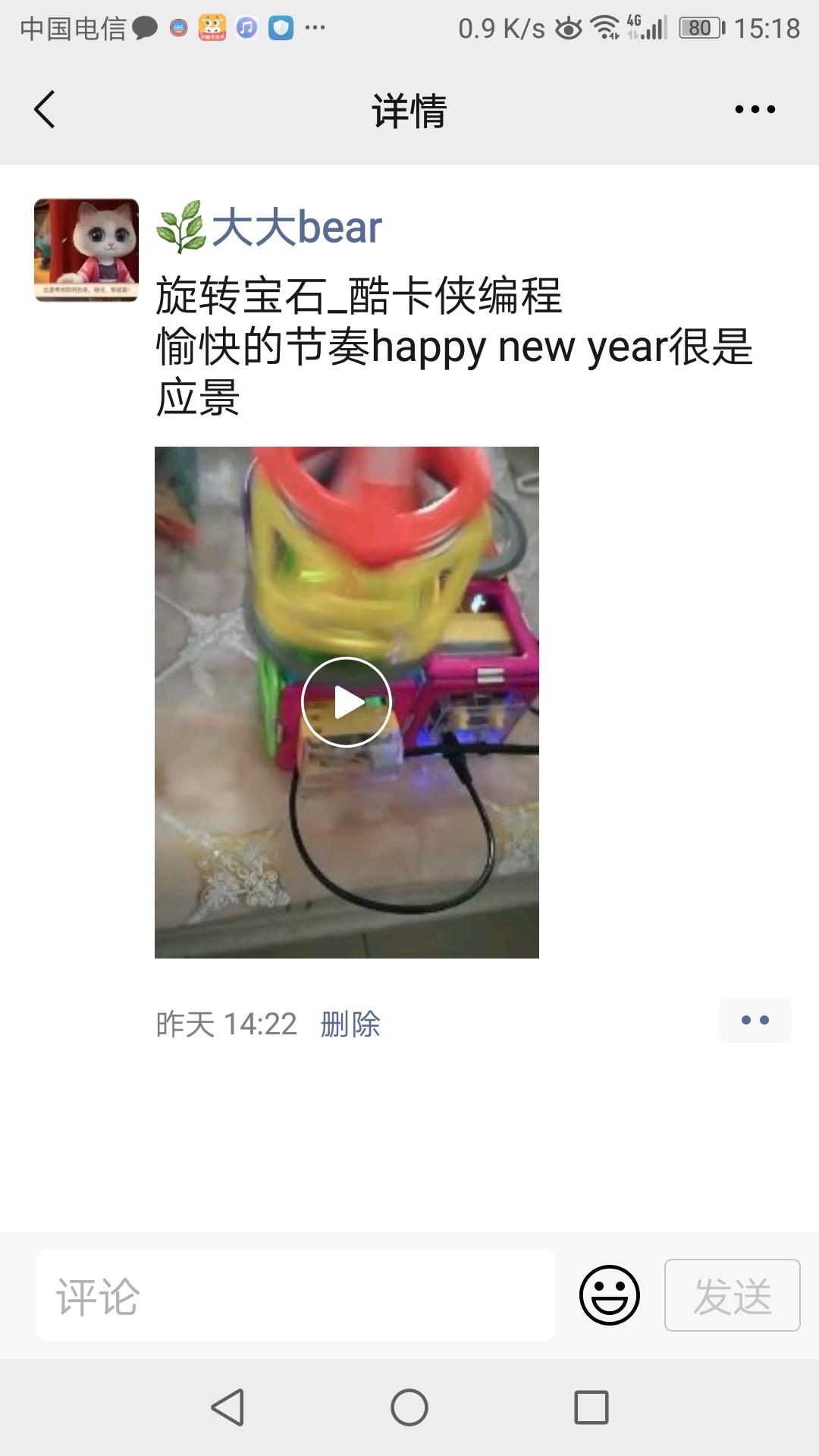Open the emoji picker

(x=609, y=1295)
